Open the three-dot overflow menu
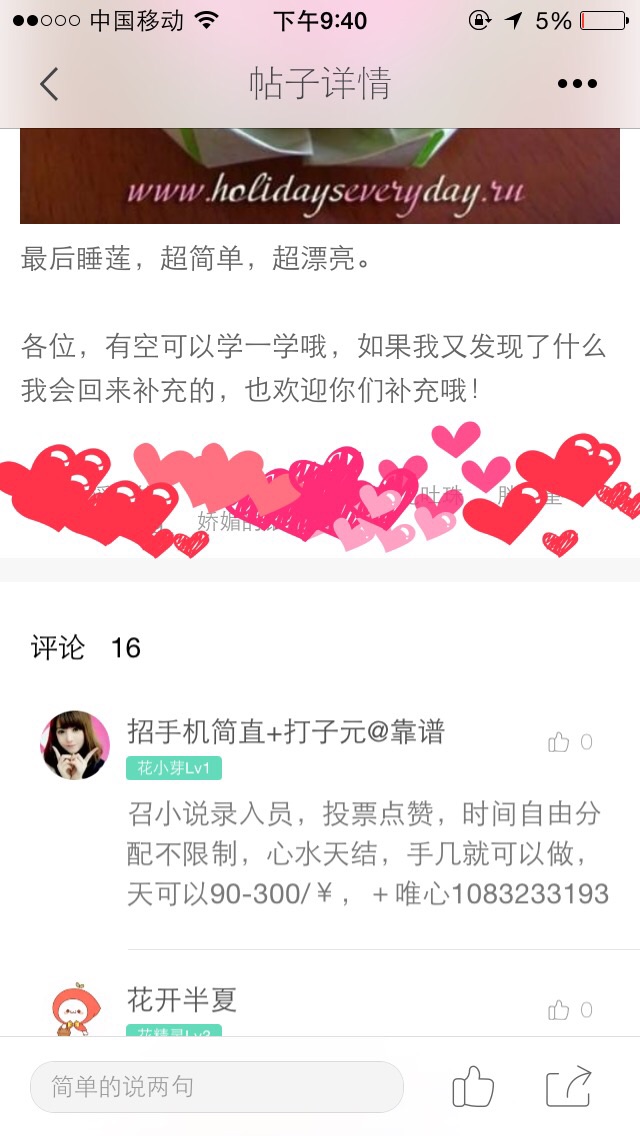Viewport: 640px width, 1136px height. (577, 84)
